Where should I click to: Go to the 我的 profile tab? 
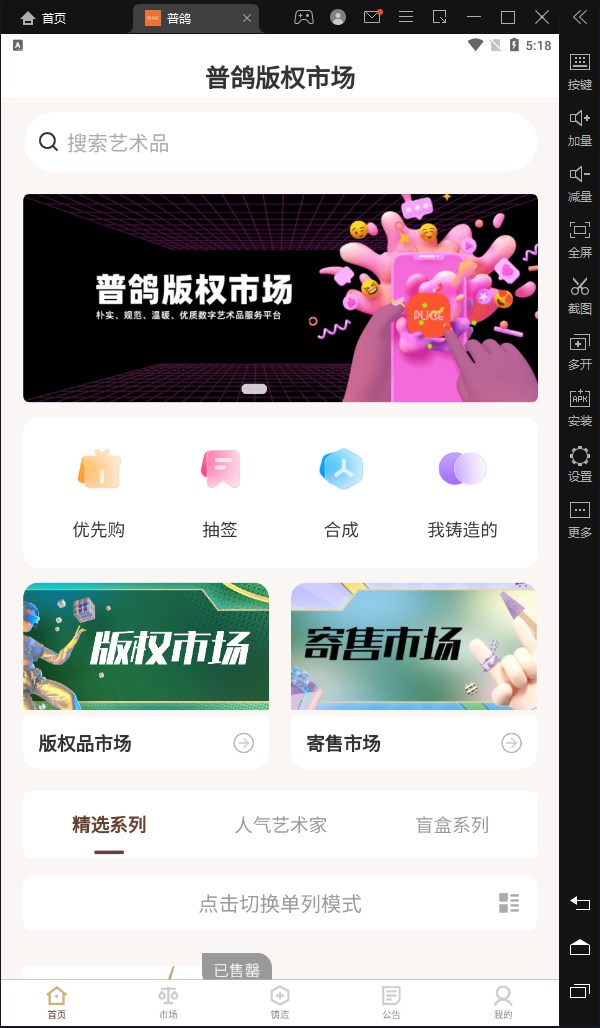click(x=503, y=1002)
